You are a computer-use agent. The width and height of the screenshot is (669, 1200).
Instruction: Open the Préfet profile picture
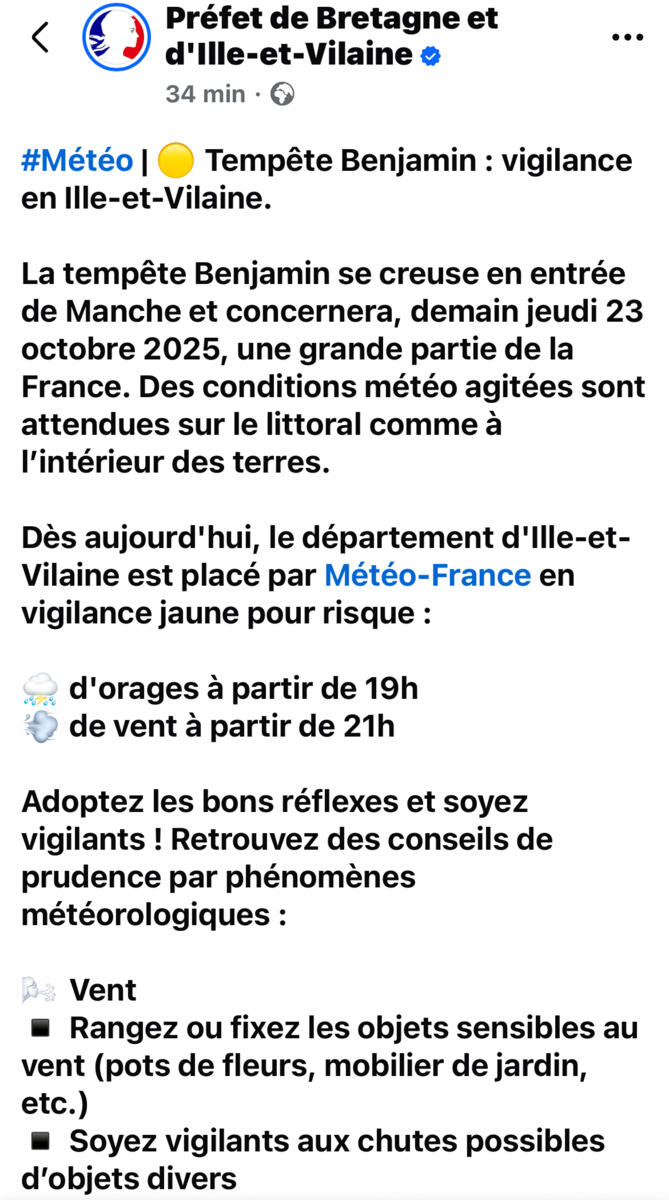[116, 37]
